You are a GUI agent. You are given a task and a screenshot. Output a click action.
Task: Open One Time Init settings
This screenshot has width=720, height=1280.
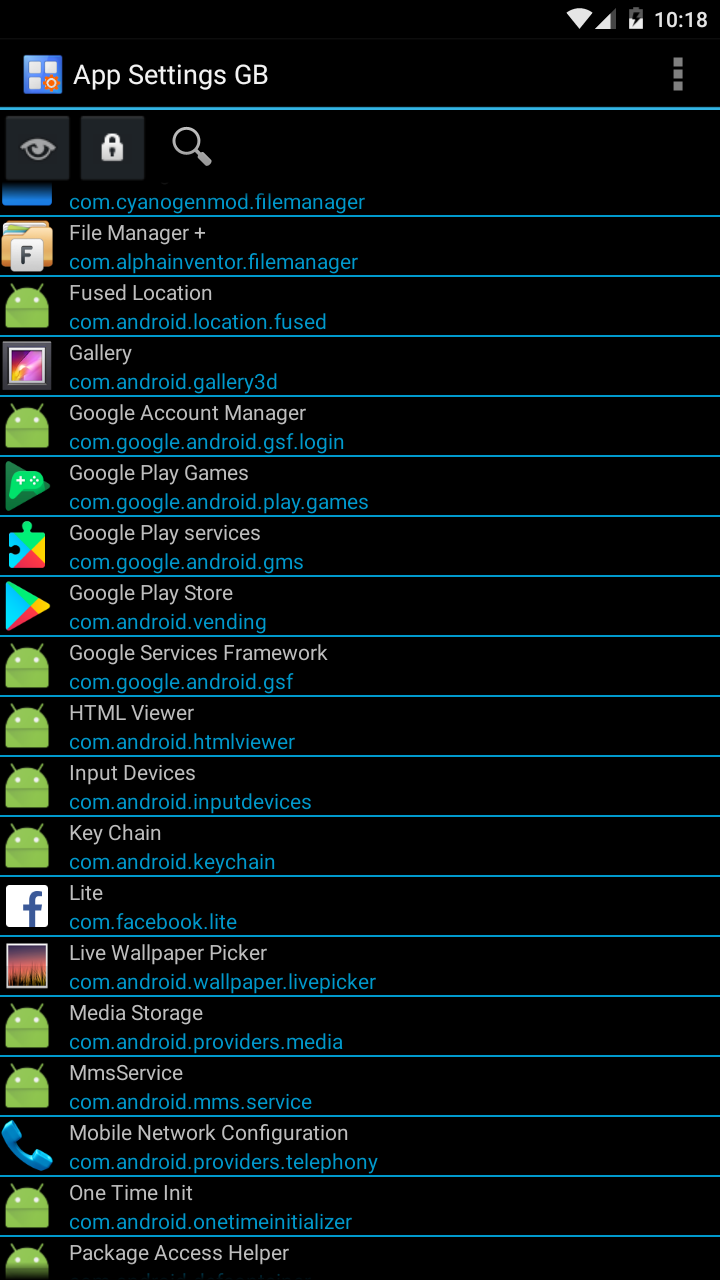point(360,1207)
